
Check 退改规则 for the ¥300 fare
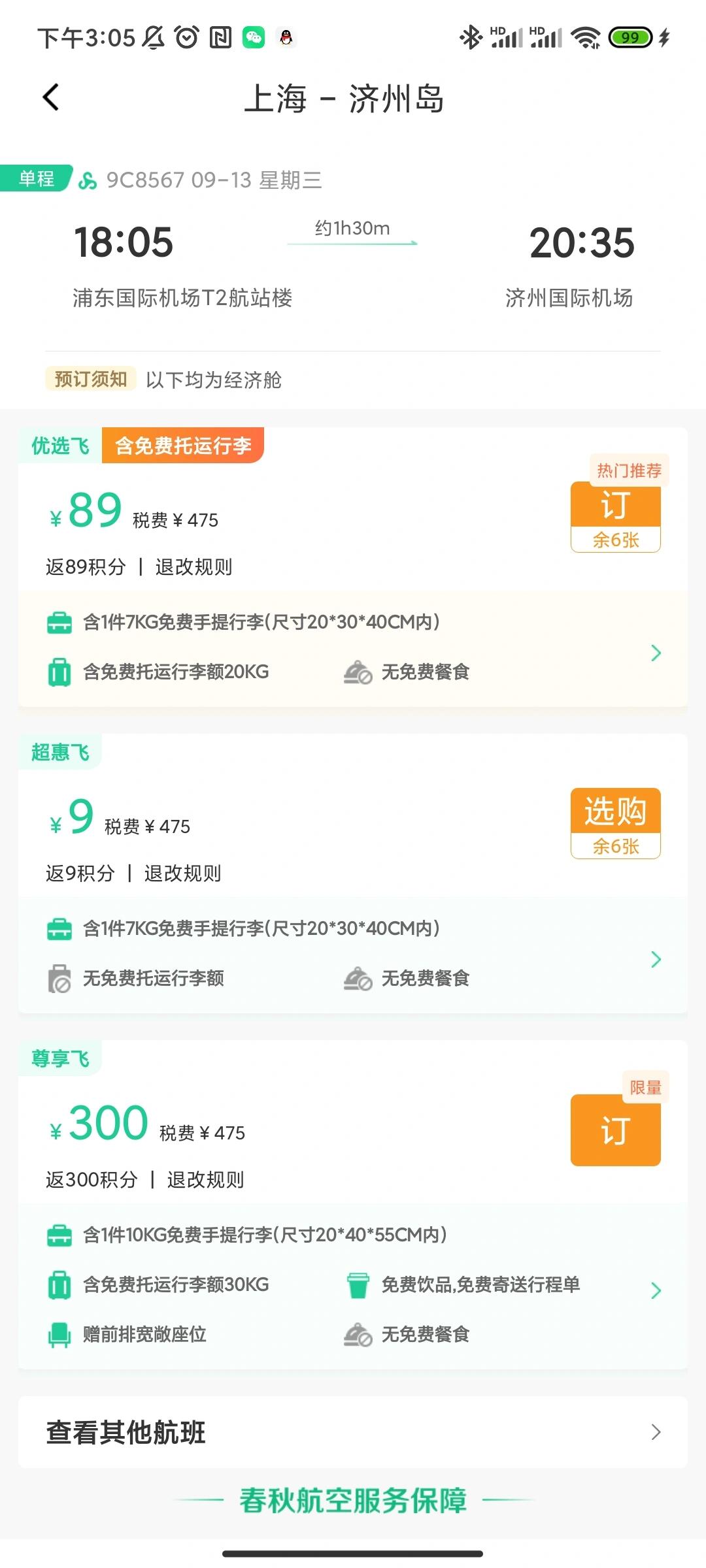tap(205, 1179)
